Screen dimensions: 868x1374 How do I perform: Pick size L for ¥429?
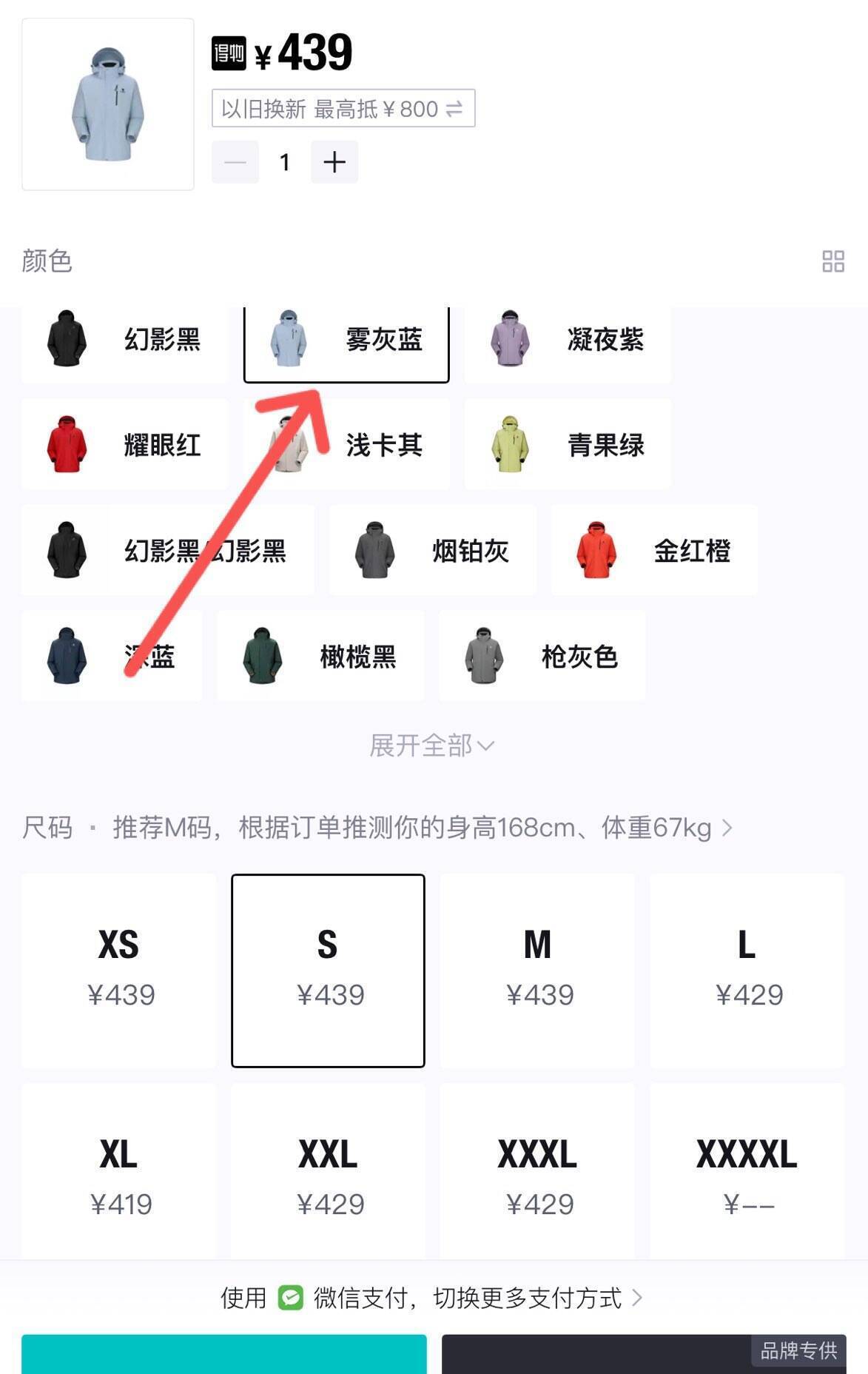coord(747,971)
